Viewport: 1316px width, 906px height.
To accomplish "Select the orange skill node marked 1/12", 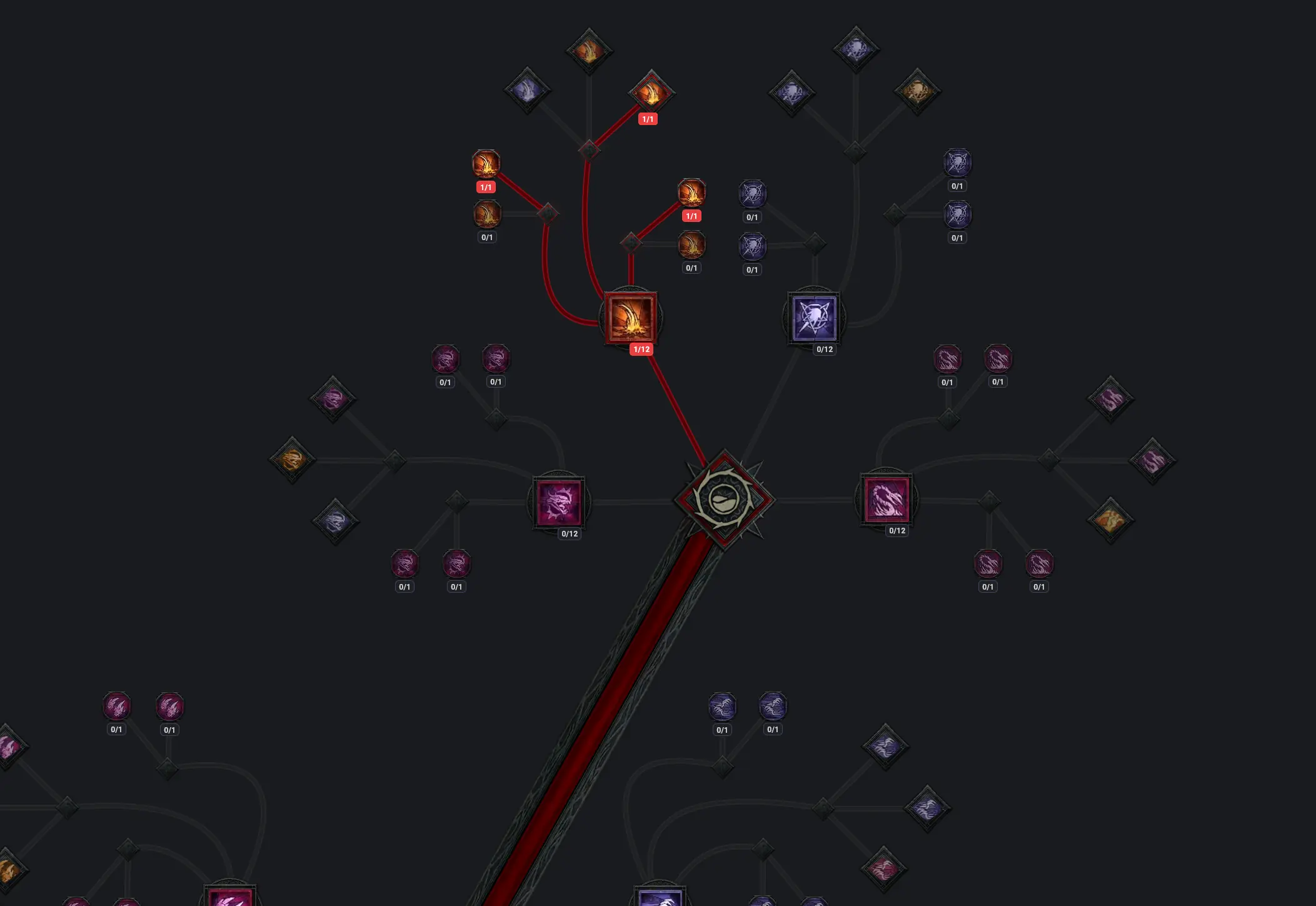I will pos(631,318).
